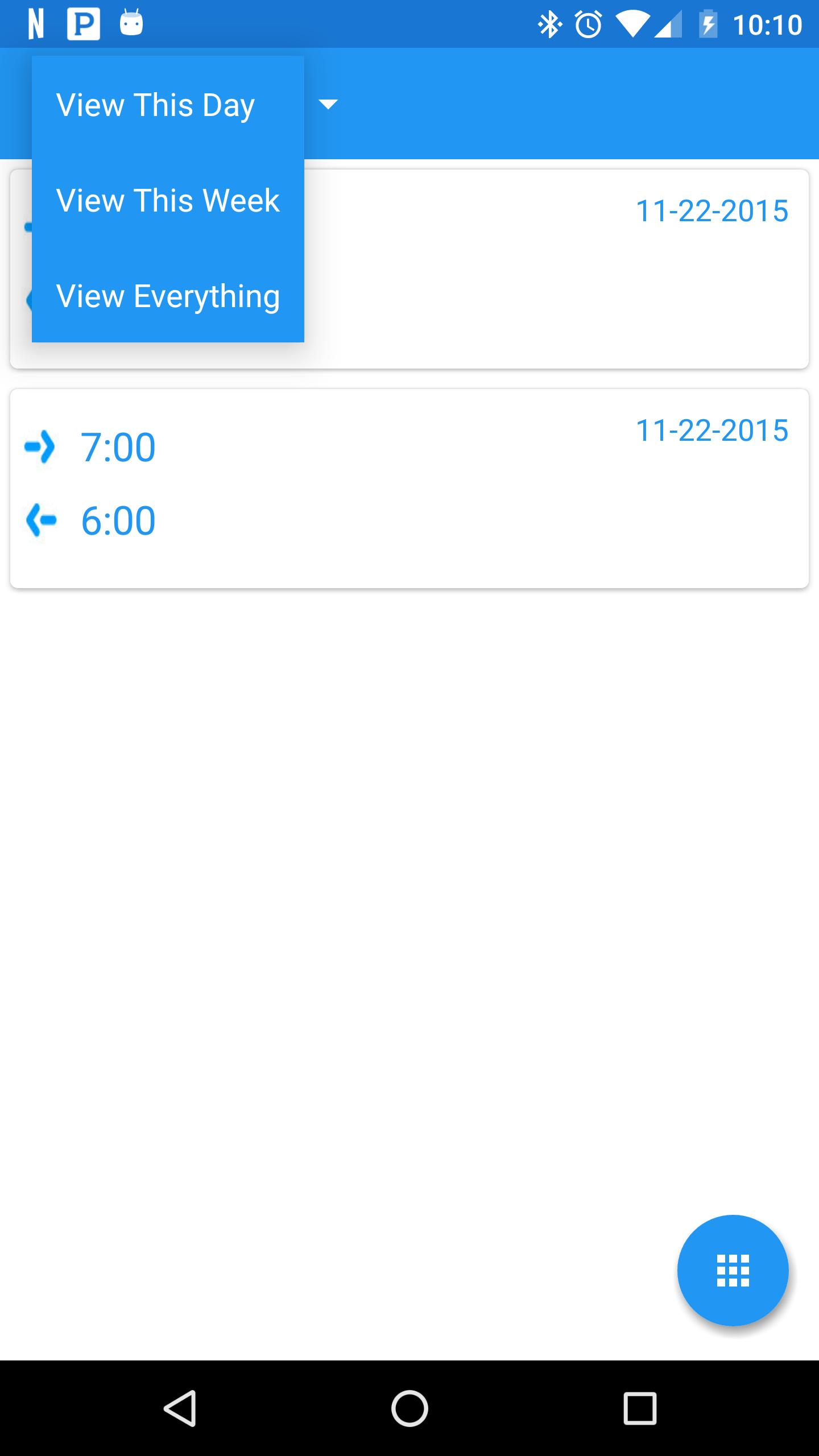
Task: Open the toolbar dropdown arrow
Action: click(x=329, y=104)
